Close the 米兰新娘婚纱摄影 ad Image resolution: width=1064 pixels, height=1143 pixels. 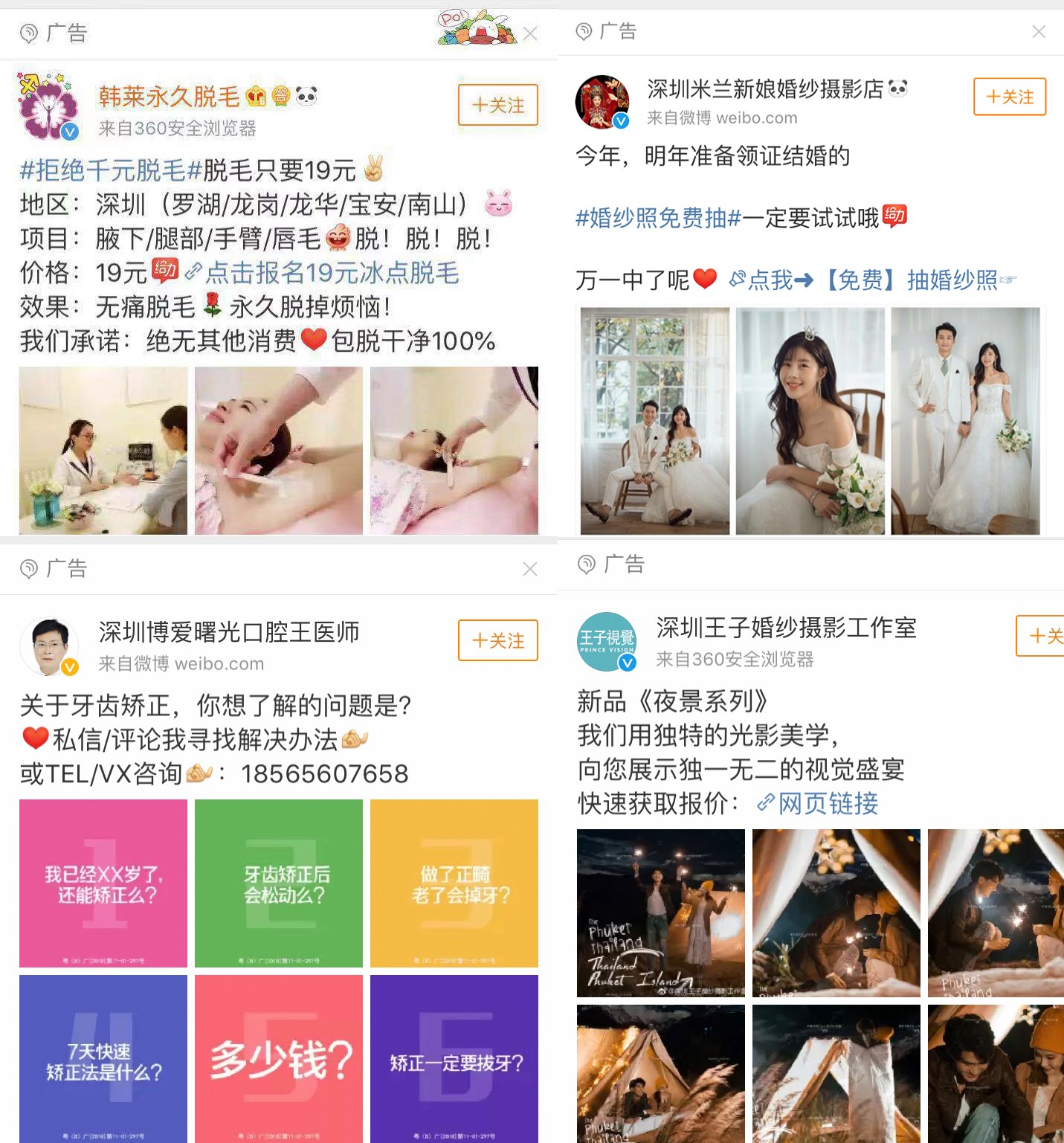coord(1039,32)
